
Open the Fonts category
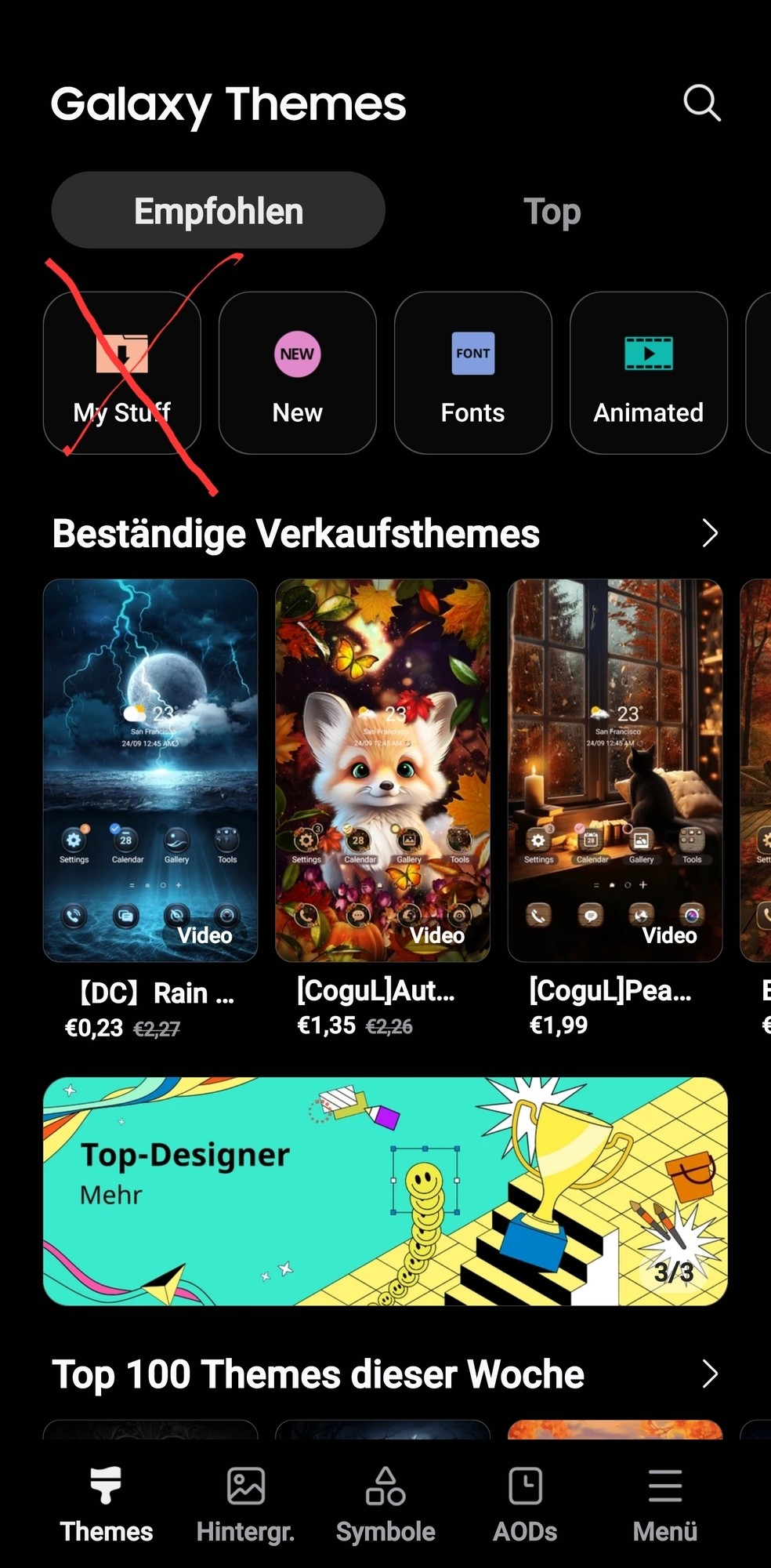click(x=473, y=373)
